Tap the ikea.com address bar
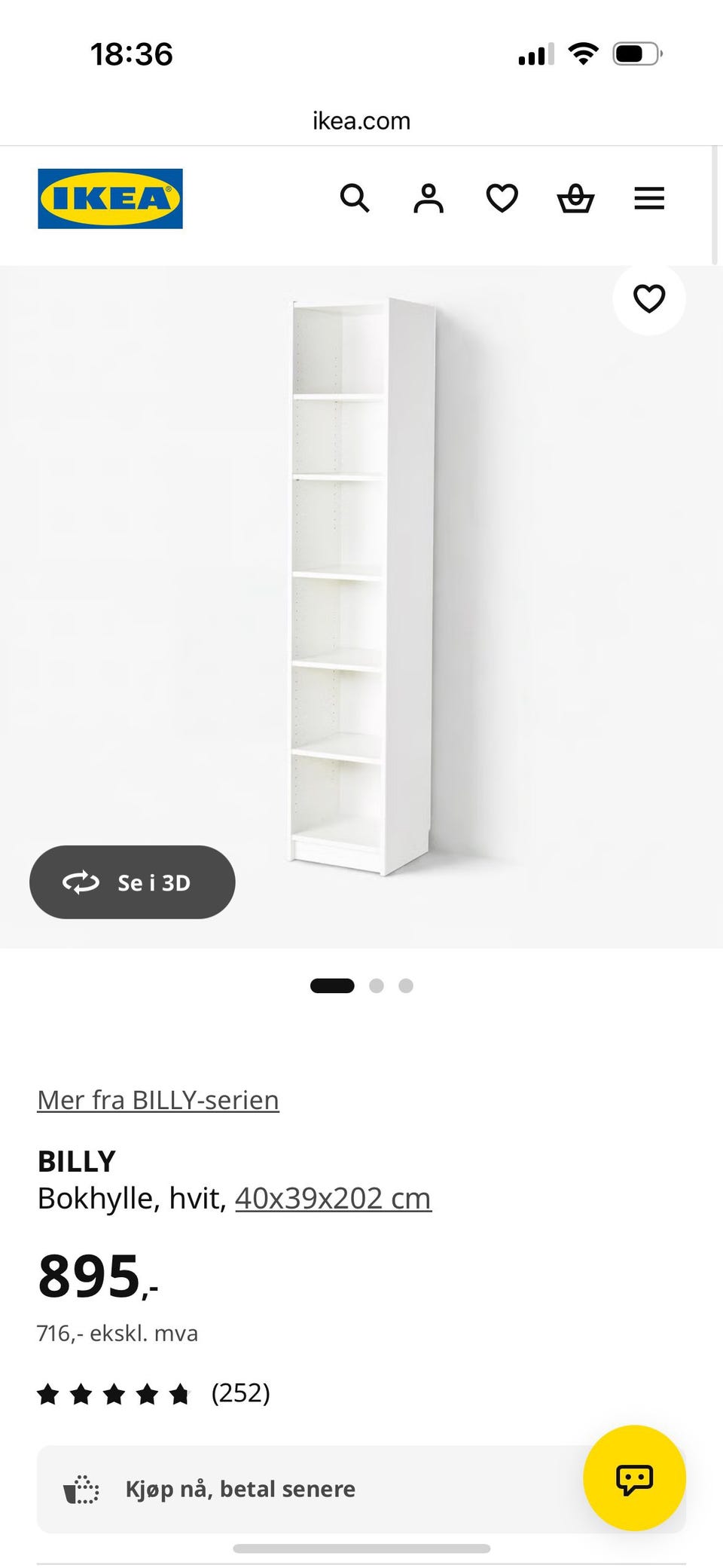The height and width of the screenshot is (1568, 723). click(361, 121)
